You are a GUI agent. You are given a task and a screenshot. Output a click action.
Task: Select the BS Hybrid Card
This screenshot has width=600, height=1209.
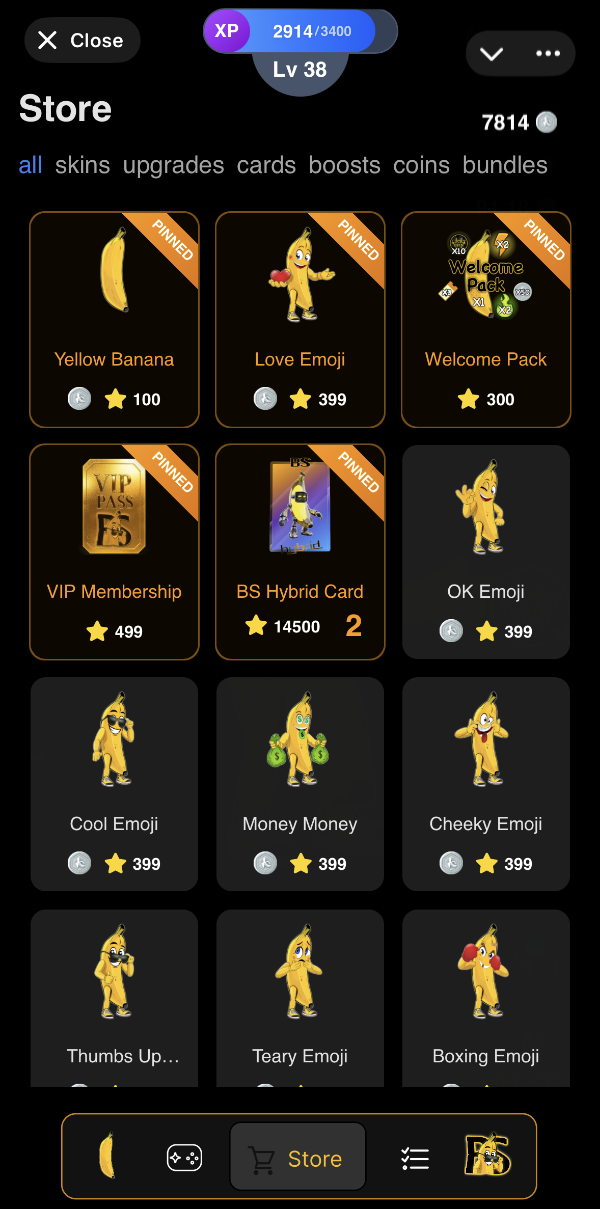point(300,551)
